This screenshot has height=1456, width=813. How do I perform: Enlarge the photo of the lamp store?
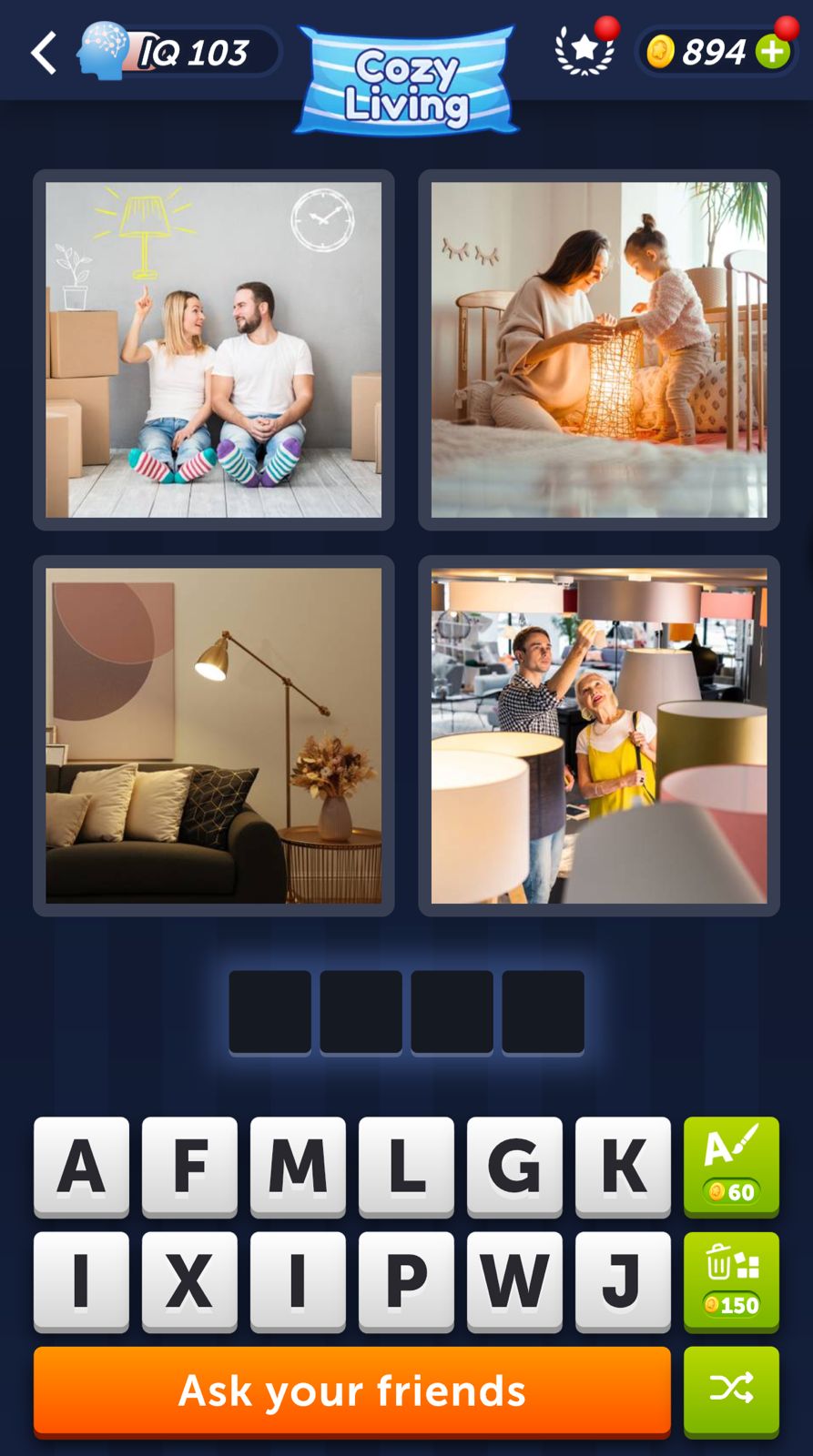pos(599,735)
